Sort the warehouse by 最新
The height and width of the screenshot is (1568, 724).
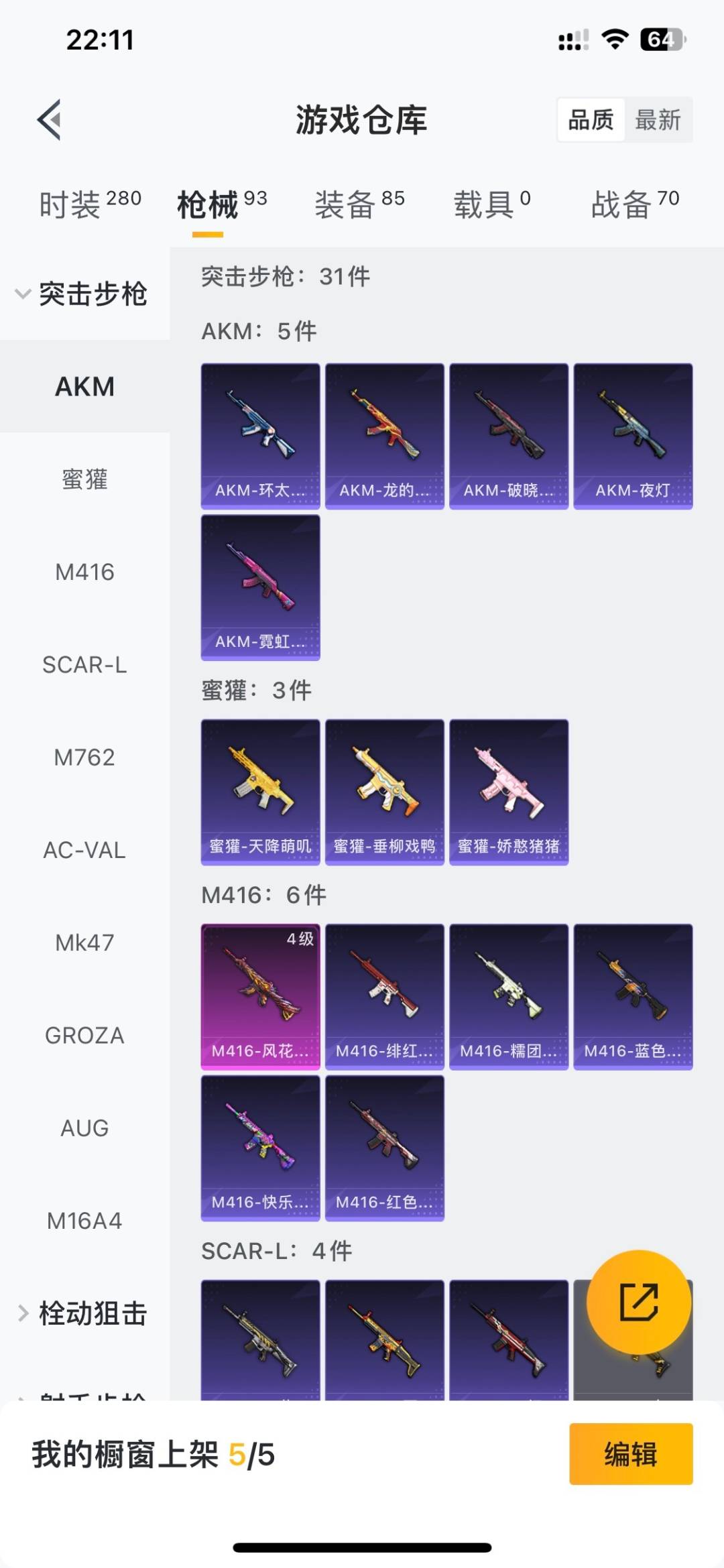(x=658, y=120)
